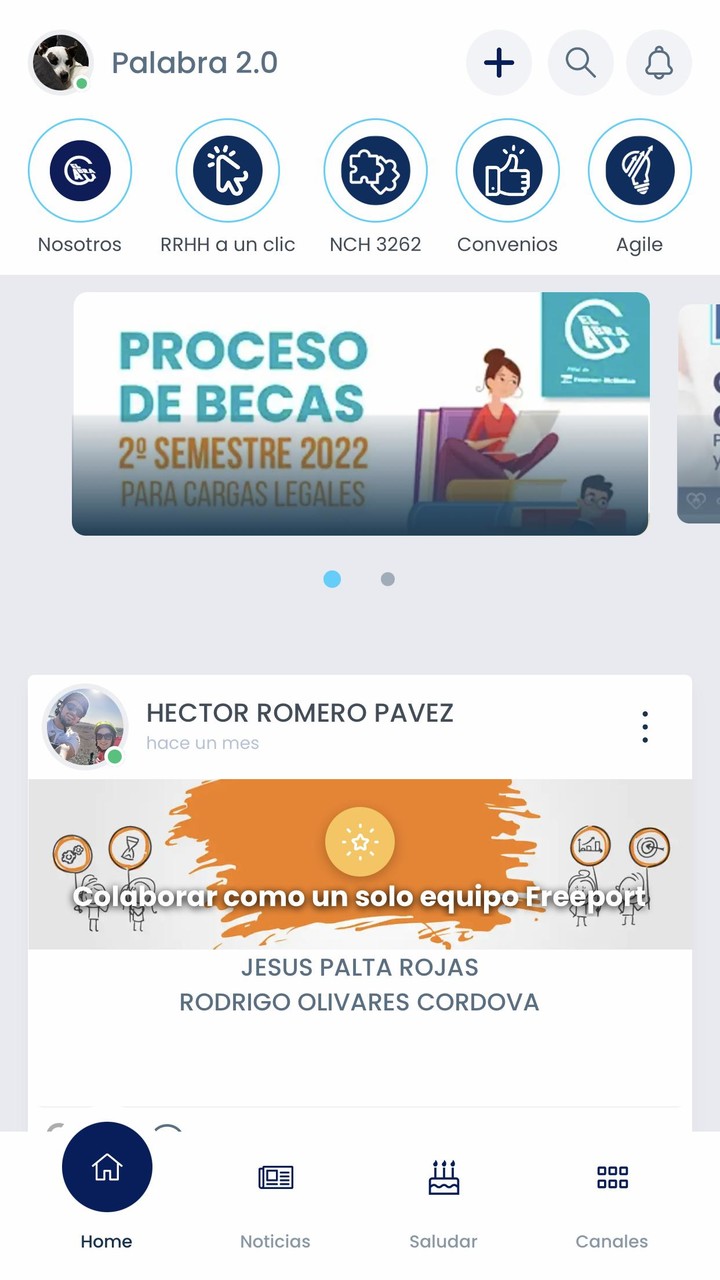Select the RRHH a un clic icon

coord(227,170)
